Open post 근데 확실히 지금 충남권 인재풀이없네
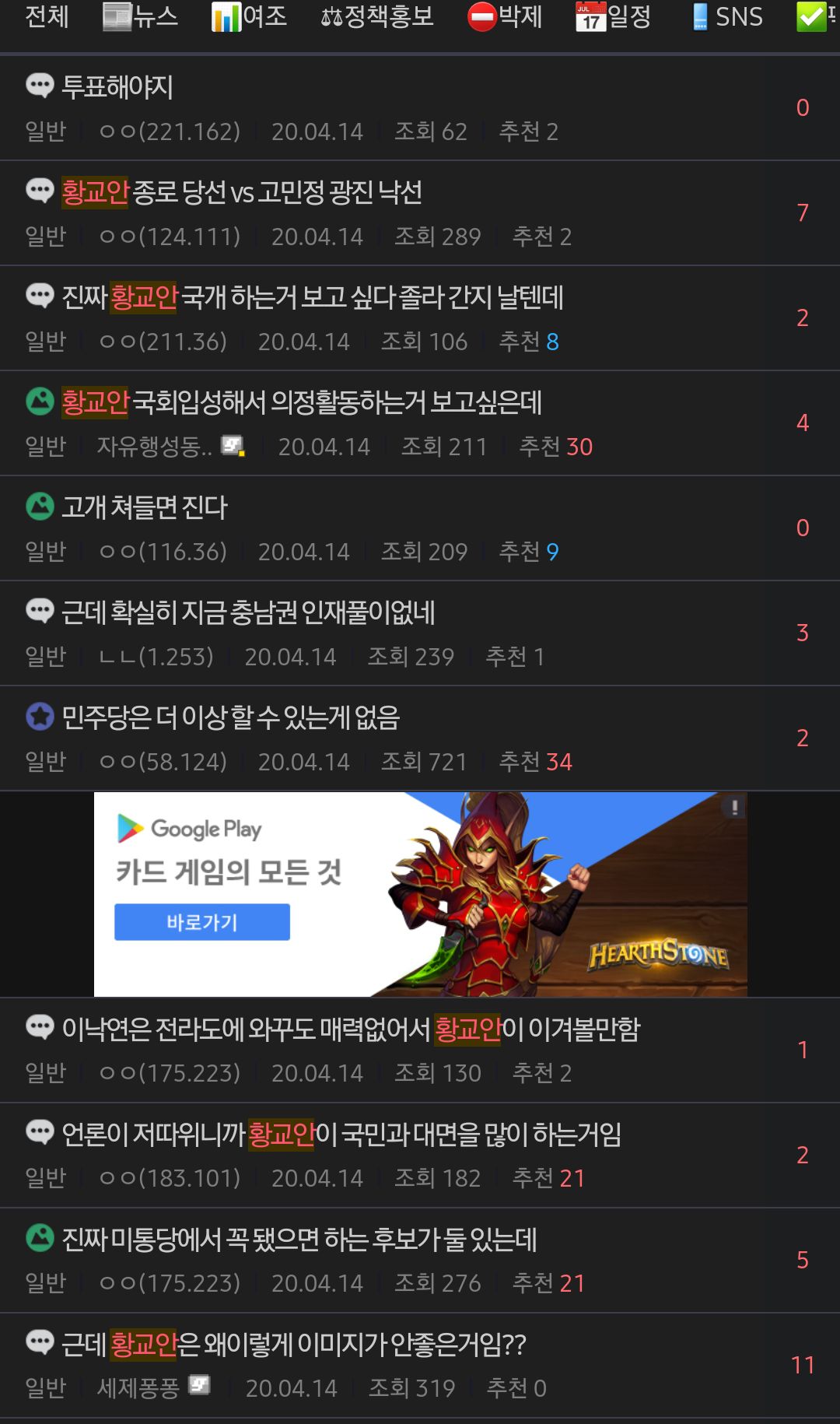Image resolution: width=840 pixels, height=1424 pixels. click(249, 612)
